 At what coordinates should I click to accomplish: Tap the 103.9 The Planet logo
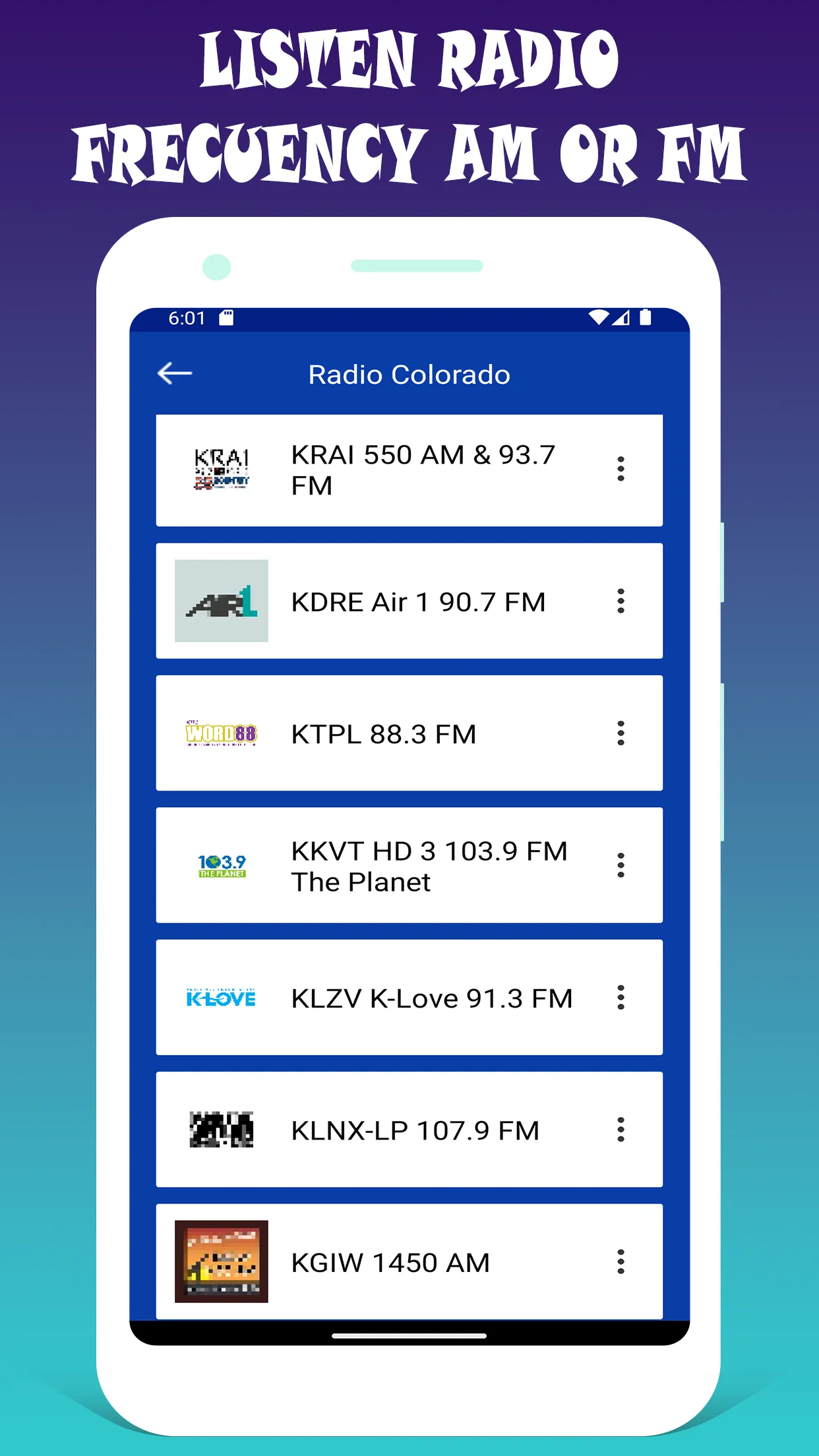pos(222,866)
